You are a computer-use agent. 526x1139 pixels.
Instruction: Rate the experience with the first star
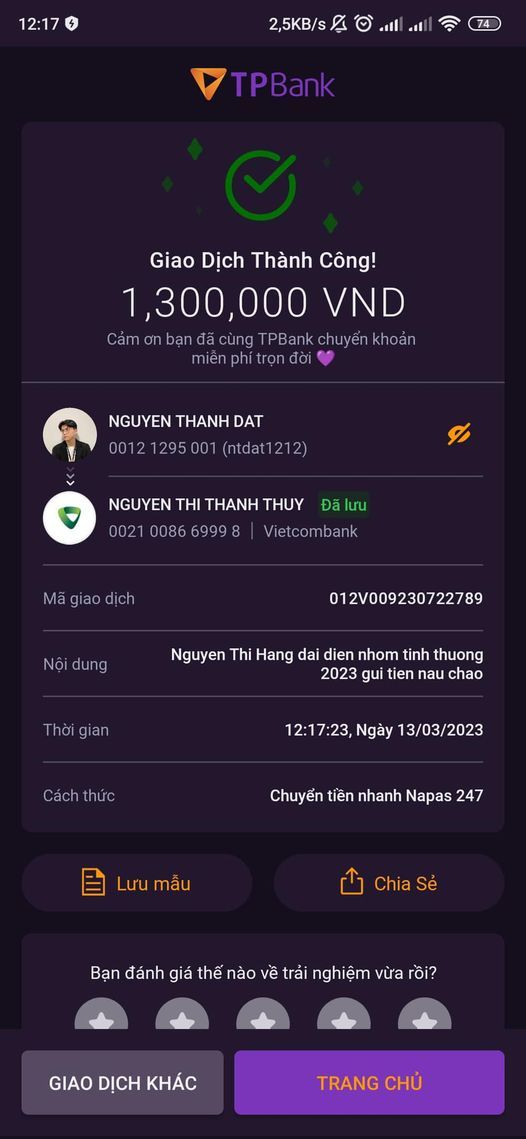click(x=102, y=1016)
